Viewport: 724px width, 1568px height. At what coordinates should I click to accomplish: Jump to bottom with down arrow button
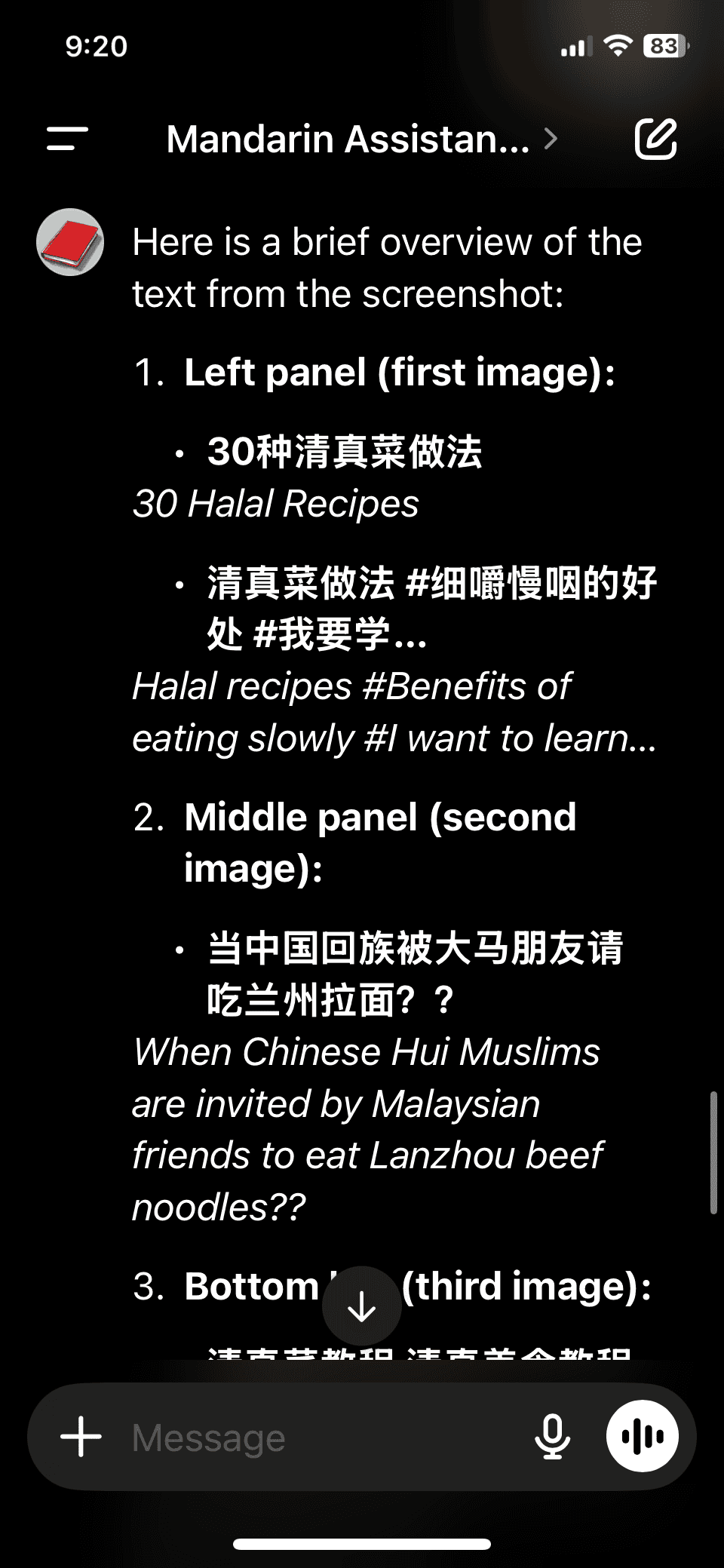[x=362, y=1306]
